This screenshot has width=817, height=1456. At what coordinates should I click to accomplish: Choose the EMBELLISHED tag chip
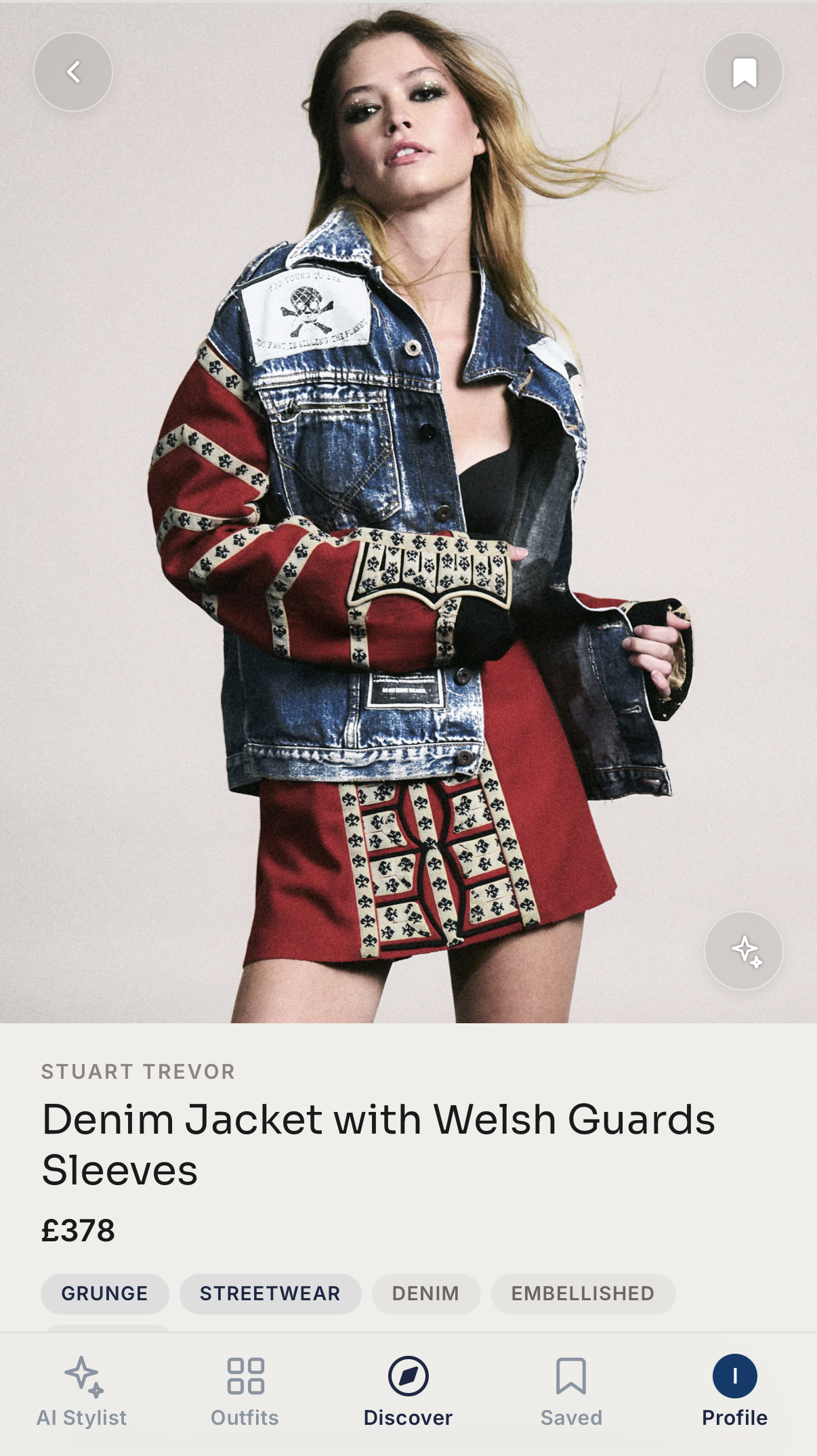pyautogui.click(x=583, y=1293)
